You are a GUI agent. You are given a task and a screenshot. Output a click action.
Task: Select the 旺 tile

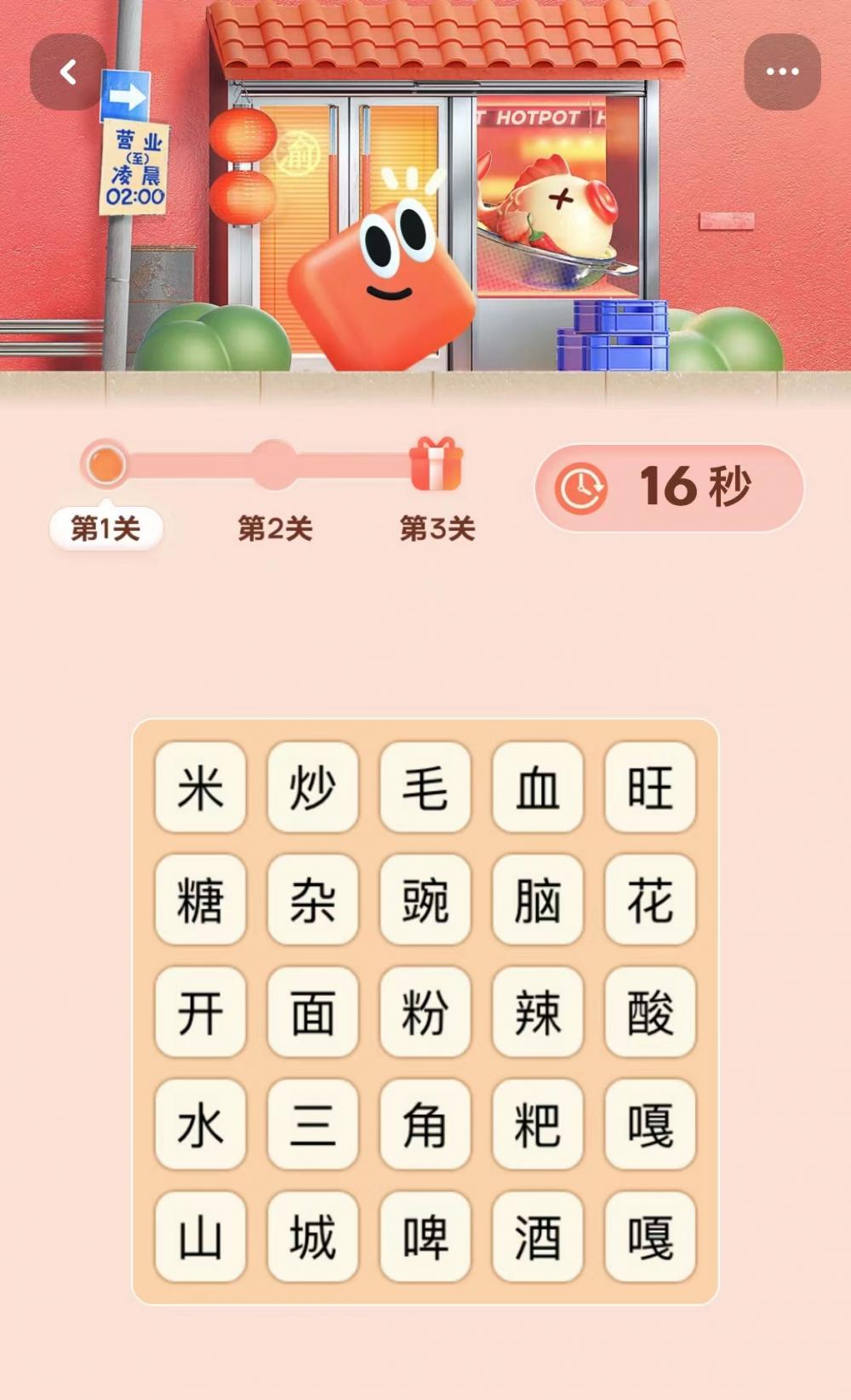tap(650, 787)
